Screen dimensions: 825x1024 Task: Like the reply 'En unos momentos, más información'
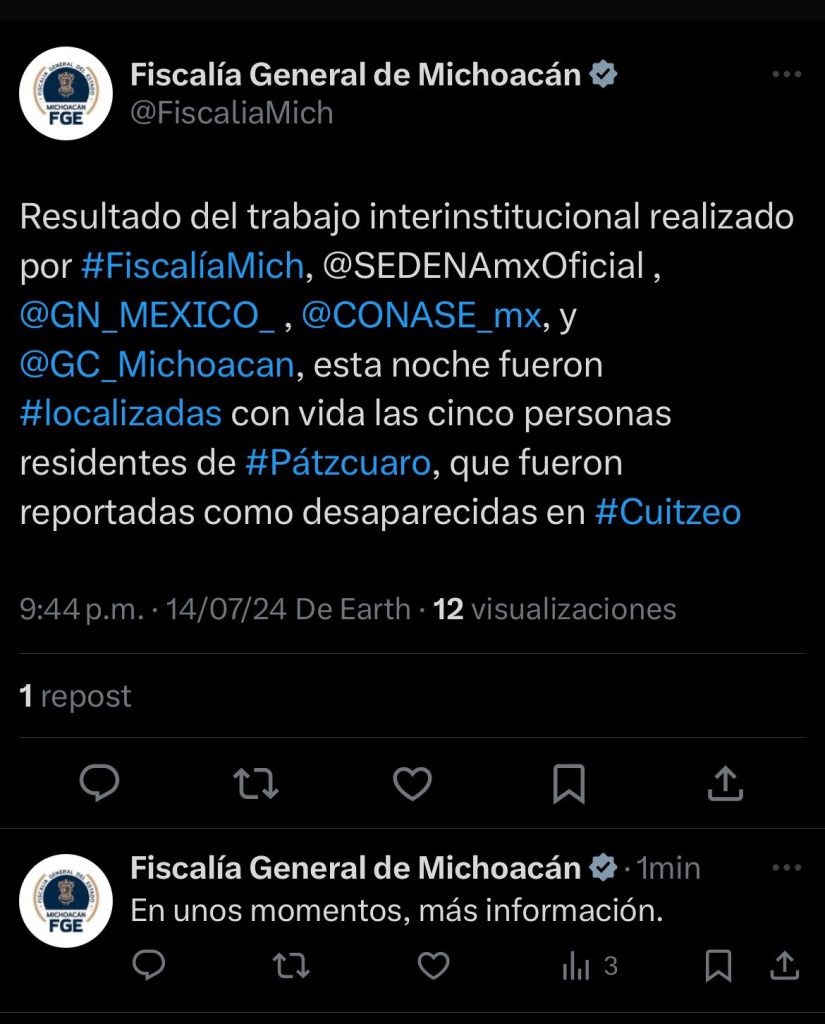433,966
